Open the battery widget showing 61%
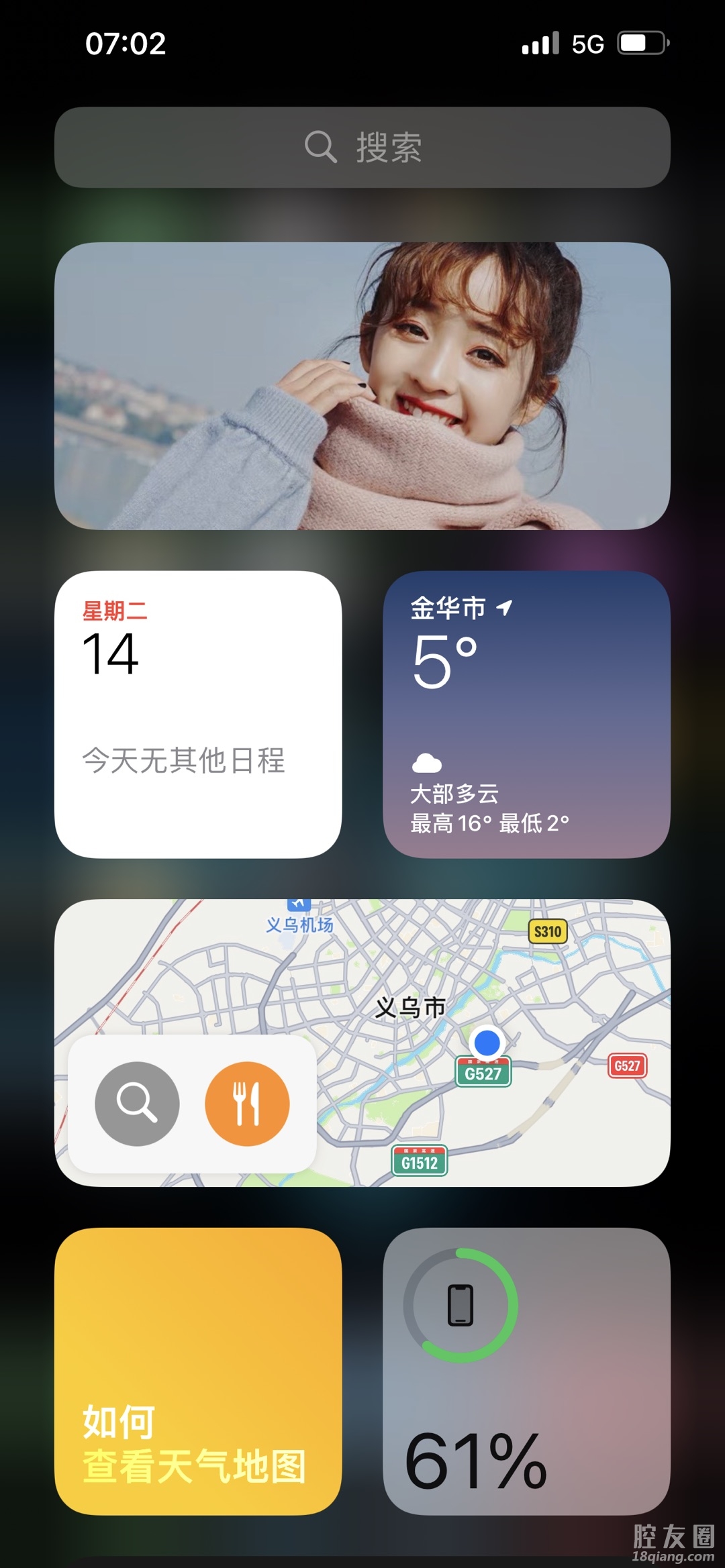This screenshot has height=1568, width=725. pos(526,1371)
